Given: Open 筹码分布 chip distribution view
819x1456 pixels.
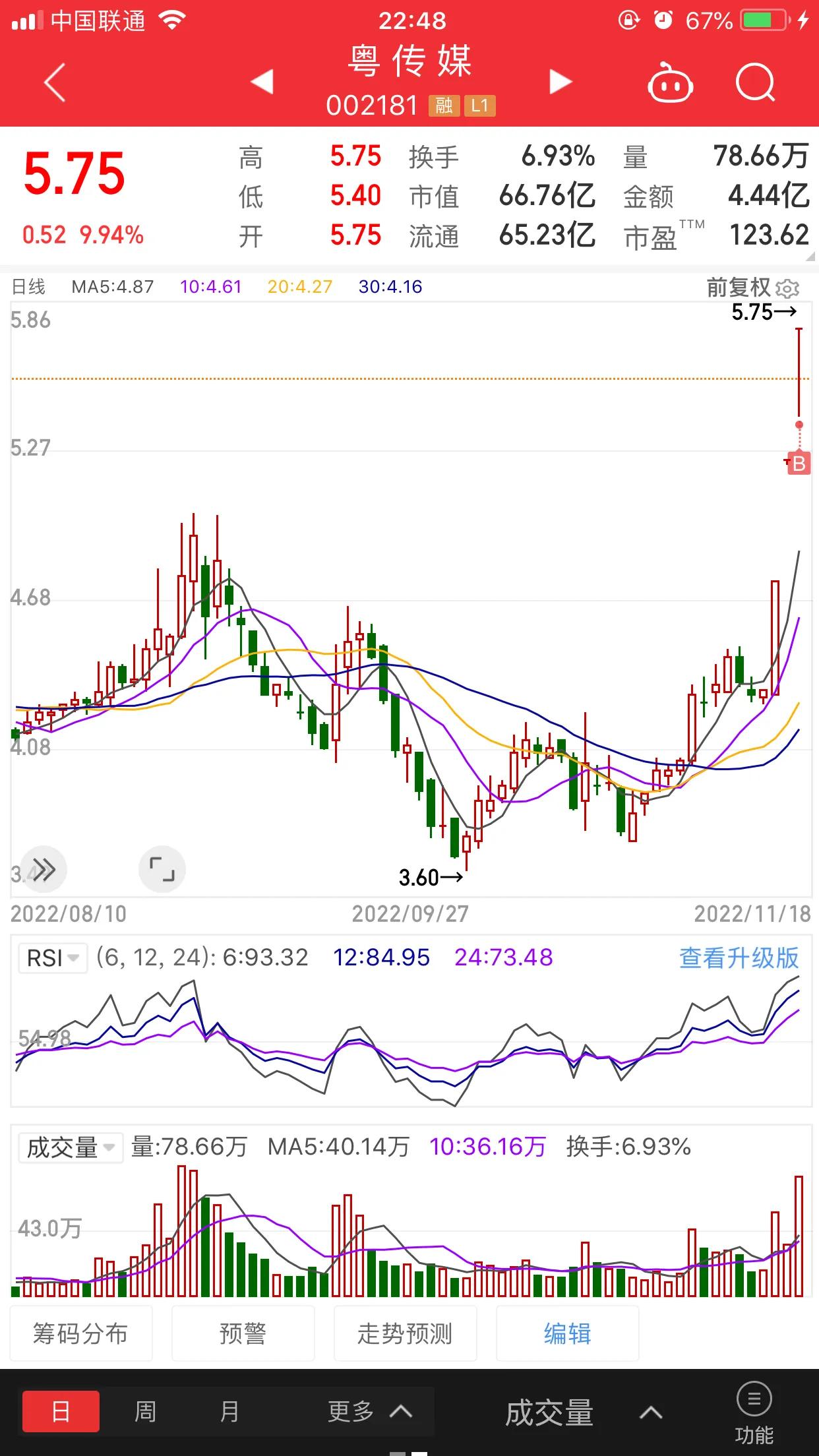Looking at the screenshot, I should pyautogui.click(x=81, y=1333).
